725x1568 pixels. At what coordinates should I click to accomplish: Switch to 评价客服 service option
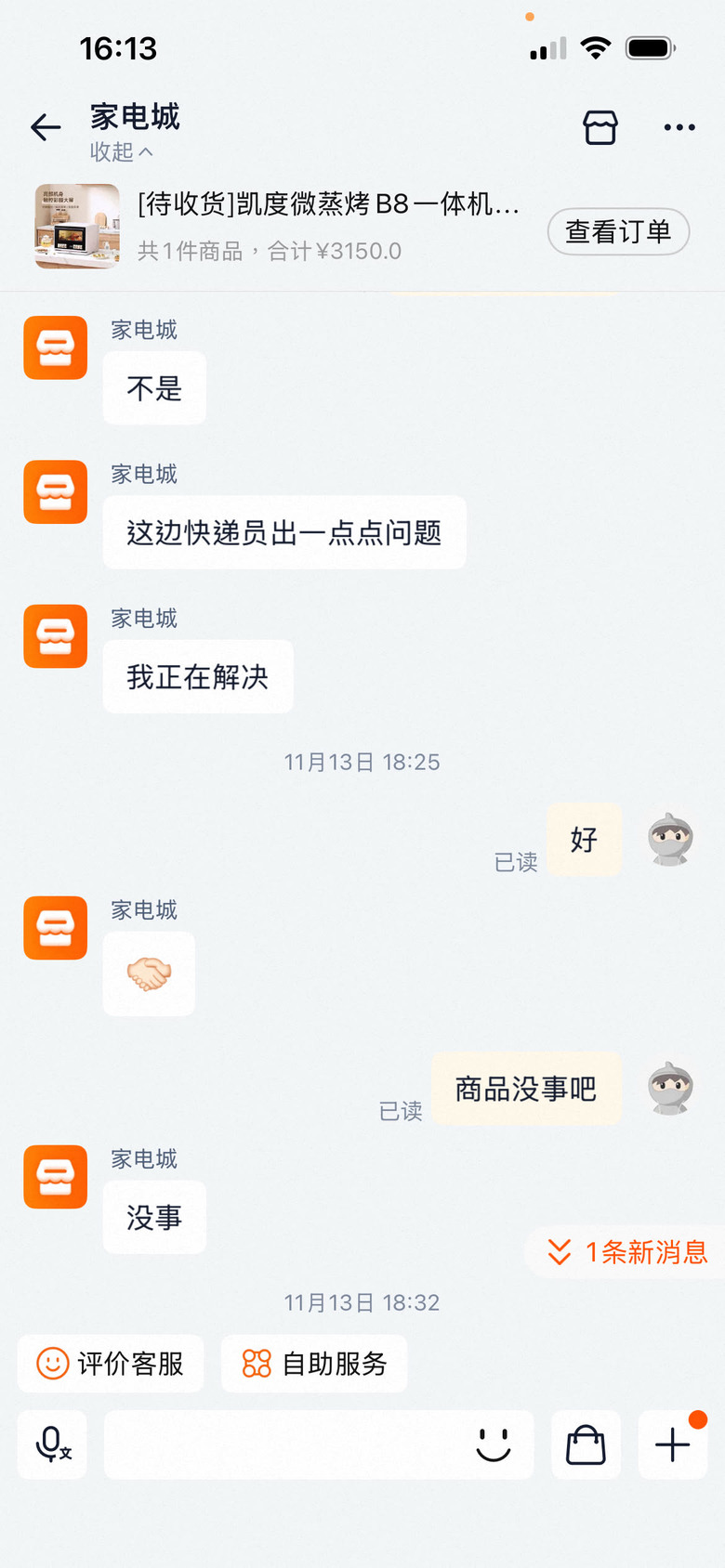pos(110,1364)
